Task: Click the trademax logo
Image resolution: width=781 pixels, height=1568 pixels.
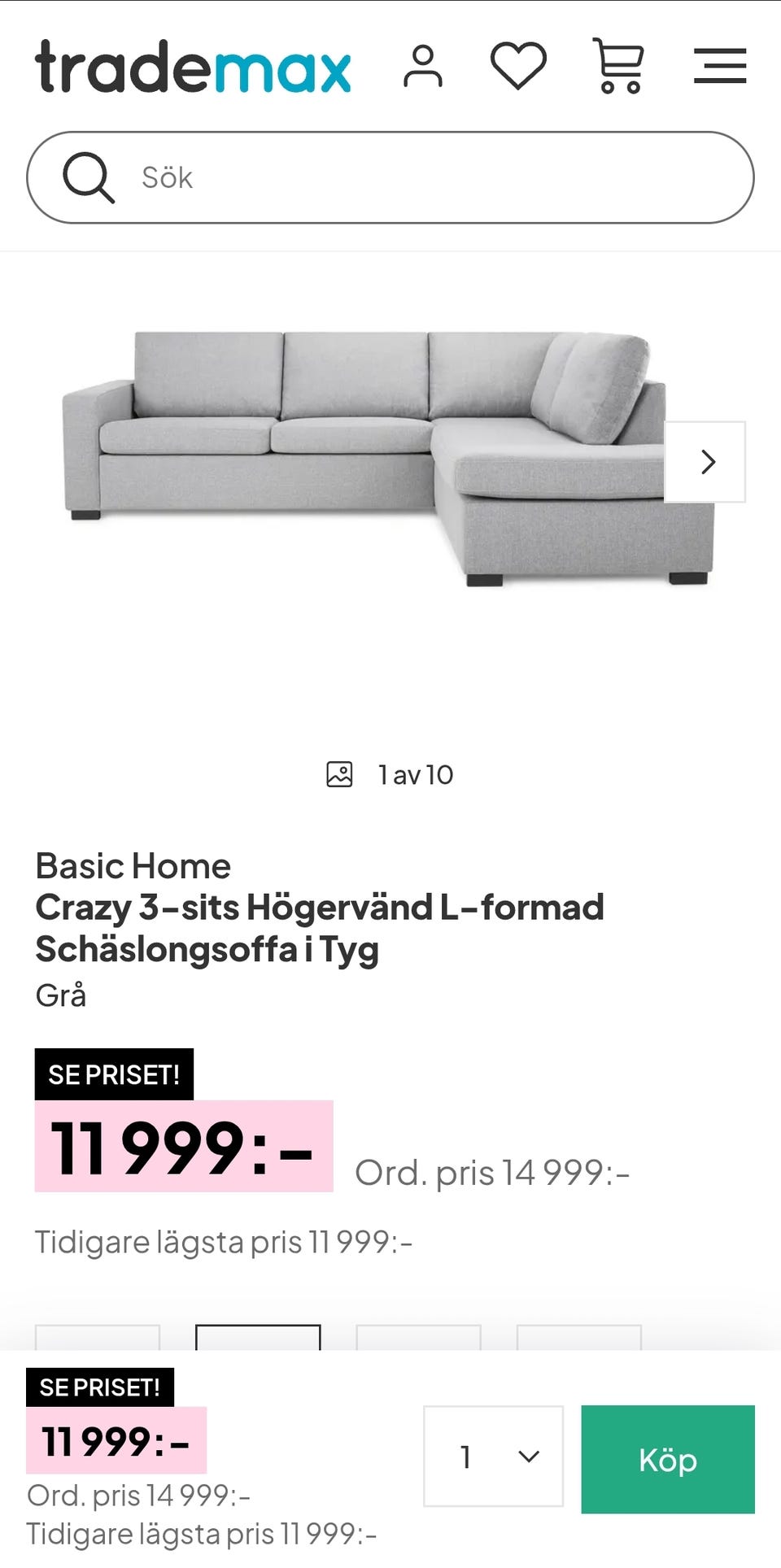Action: [x=191, y=68]
